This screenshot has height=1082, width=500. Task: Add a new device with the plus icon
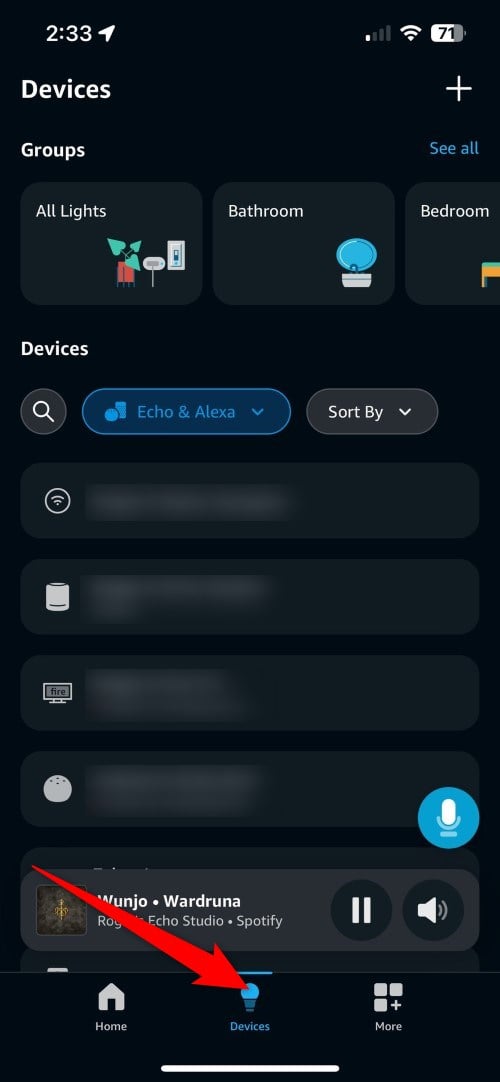[459, 89]
